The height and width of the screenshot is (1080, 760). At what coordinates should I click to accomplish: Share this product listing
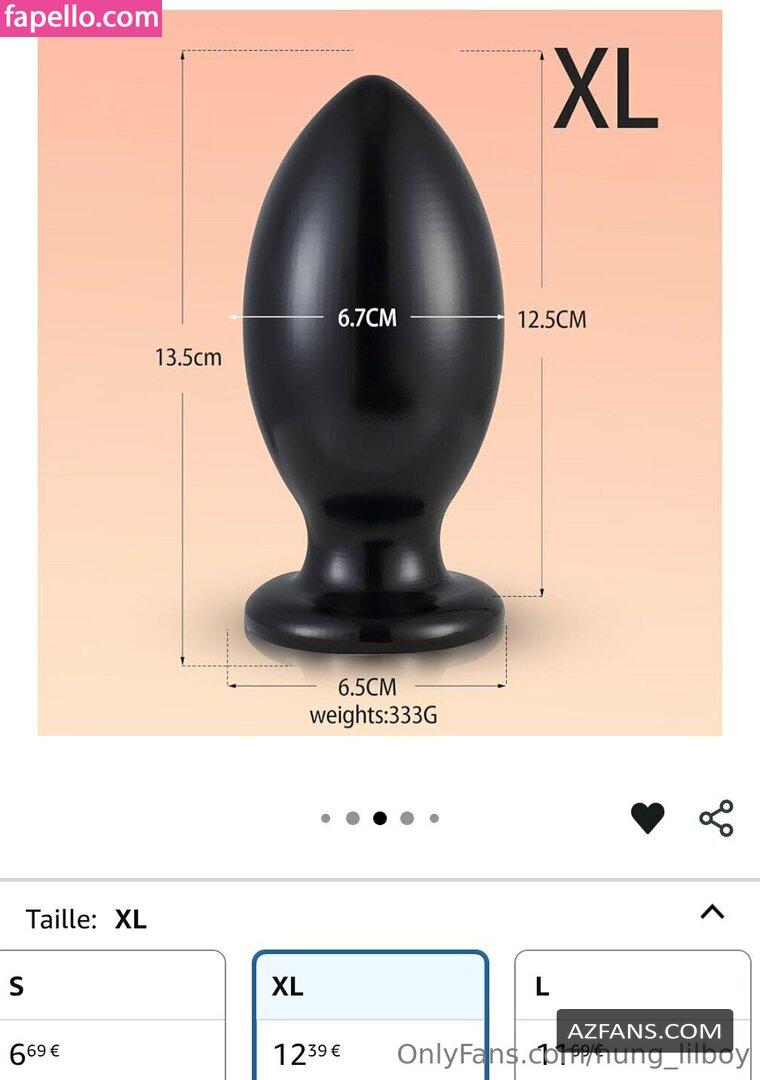(x=716, y=818)
